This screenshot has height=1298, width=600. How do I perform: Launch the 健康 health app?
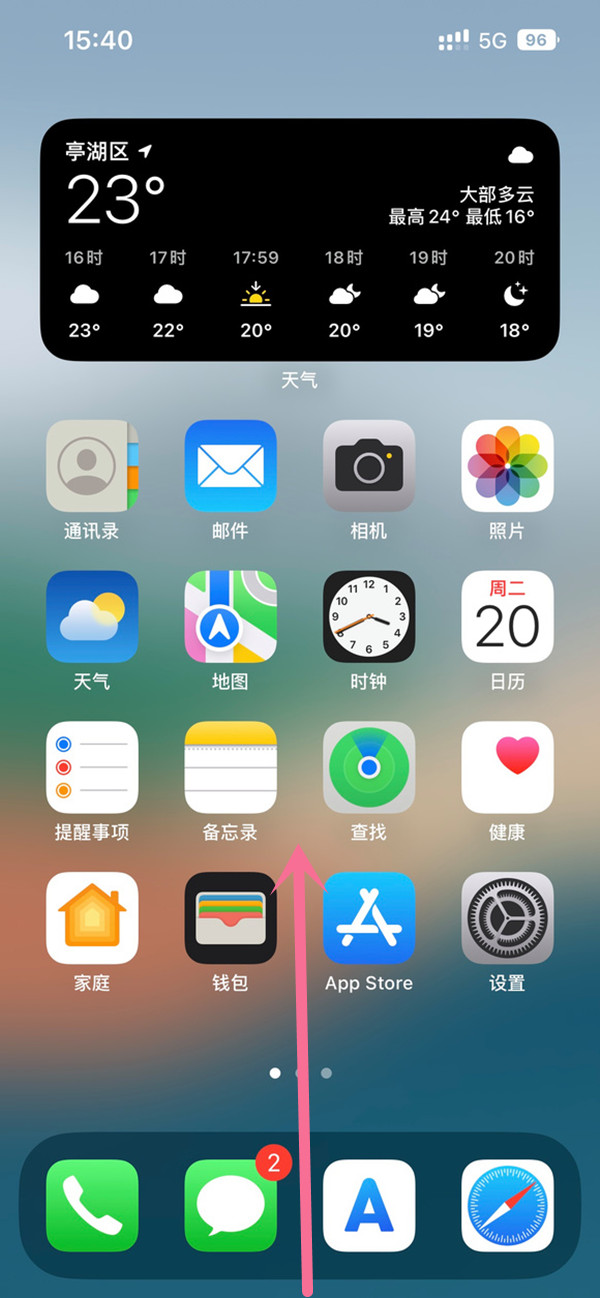click(x=507, y=767)
